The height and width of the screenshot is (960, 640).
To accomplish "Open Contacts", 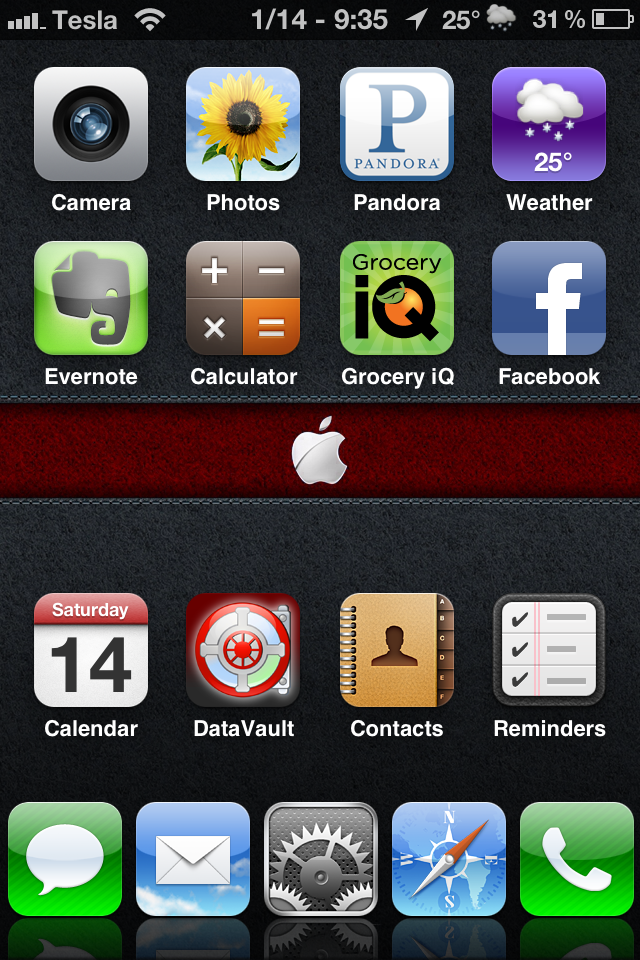I will point(397,650).
